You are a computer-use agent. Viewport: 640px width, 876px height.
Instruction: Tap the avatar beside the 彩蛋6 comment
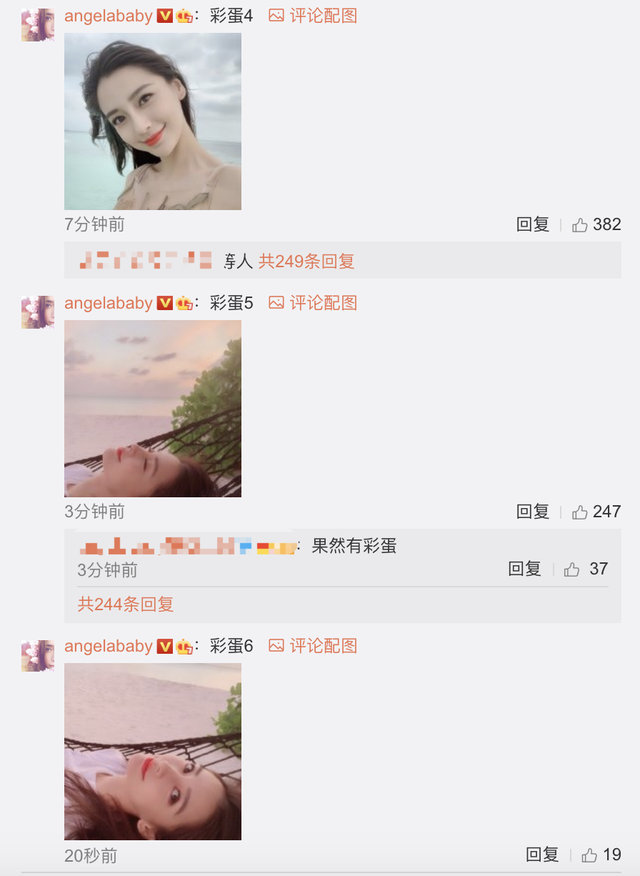38,656
